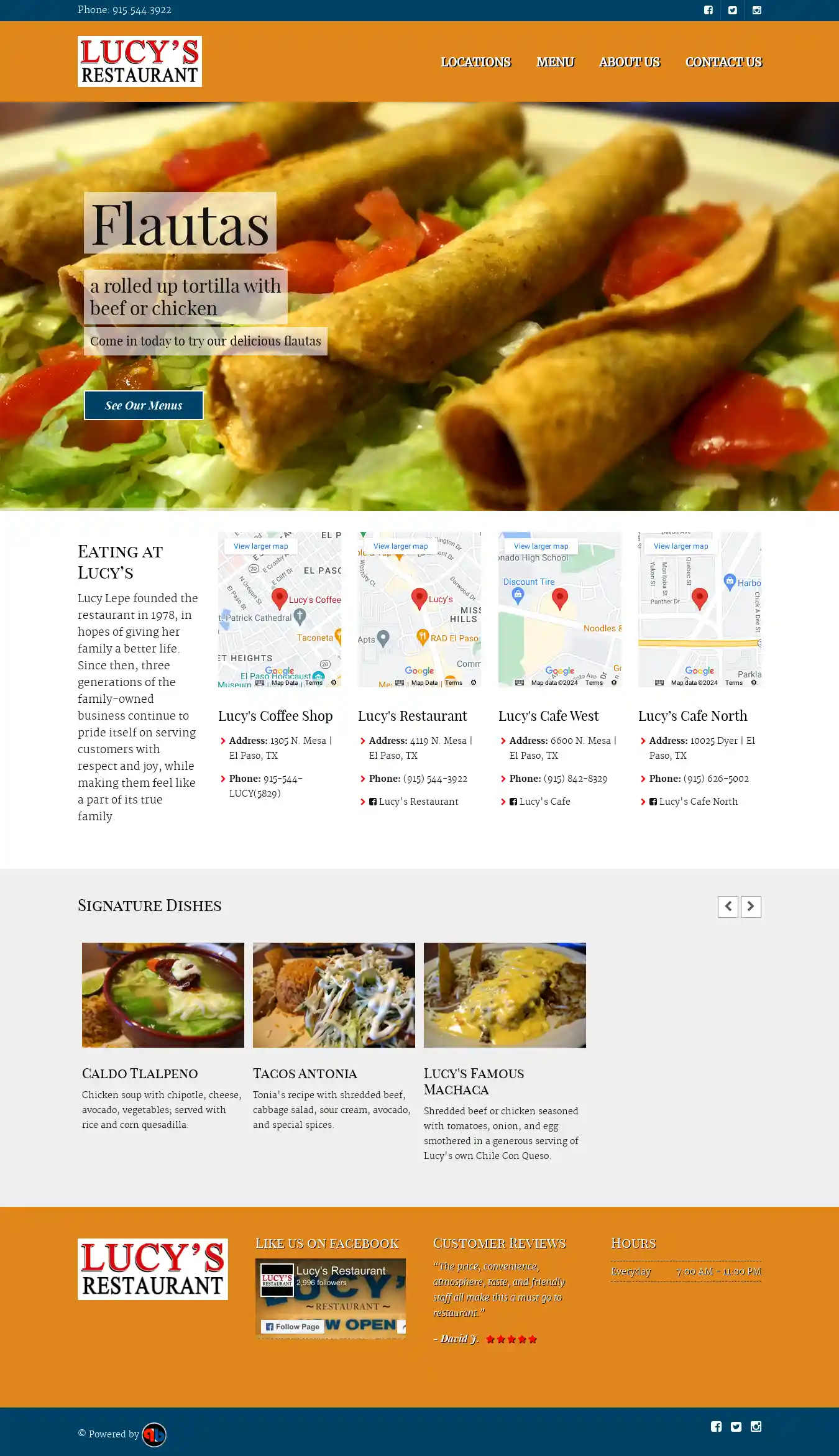The width and height of the screenshot is (839, 1456).
Task: Open the Locations nav link
Action: coord(475,62)
